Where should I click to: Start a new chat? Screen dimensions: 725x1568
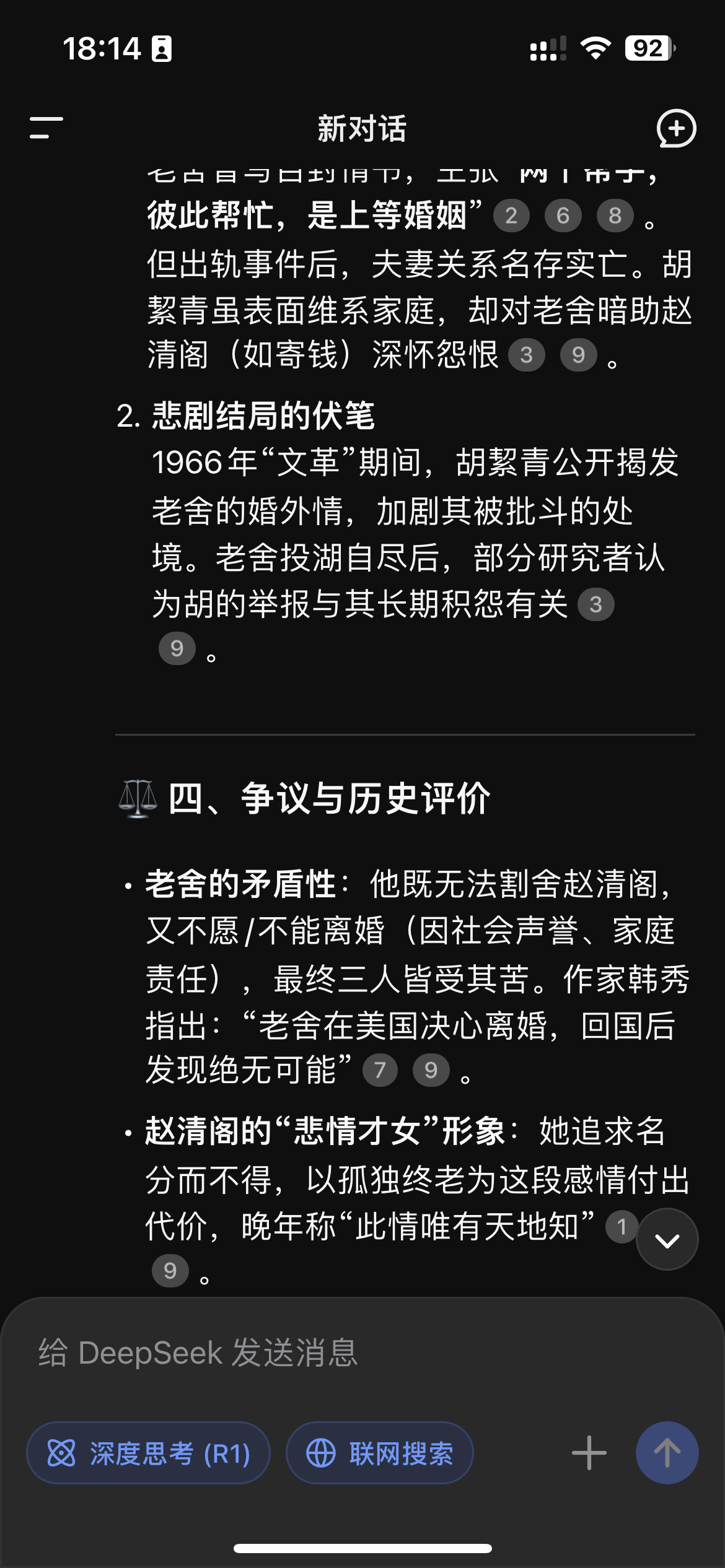tap(676, 128)
